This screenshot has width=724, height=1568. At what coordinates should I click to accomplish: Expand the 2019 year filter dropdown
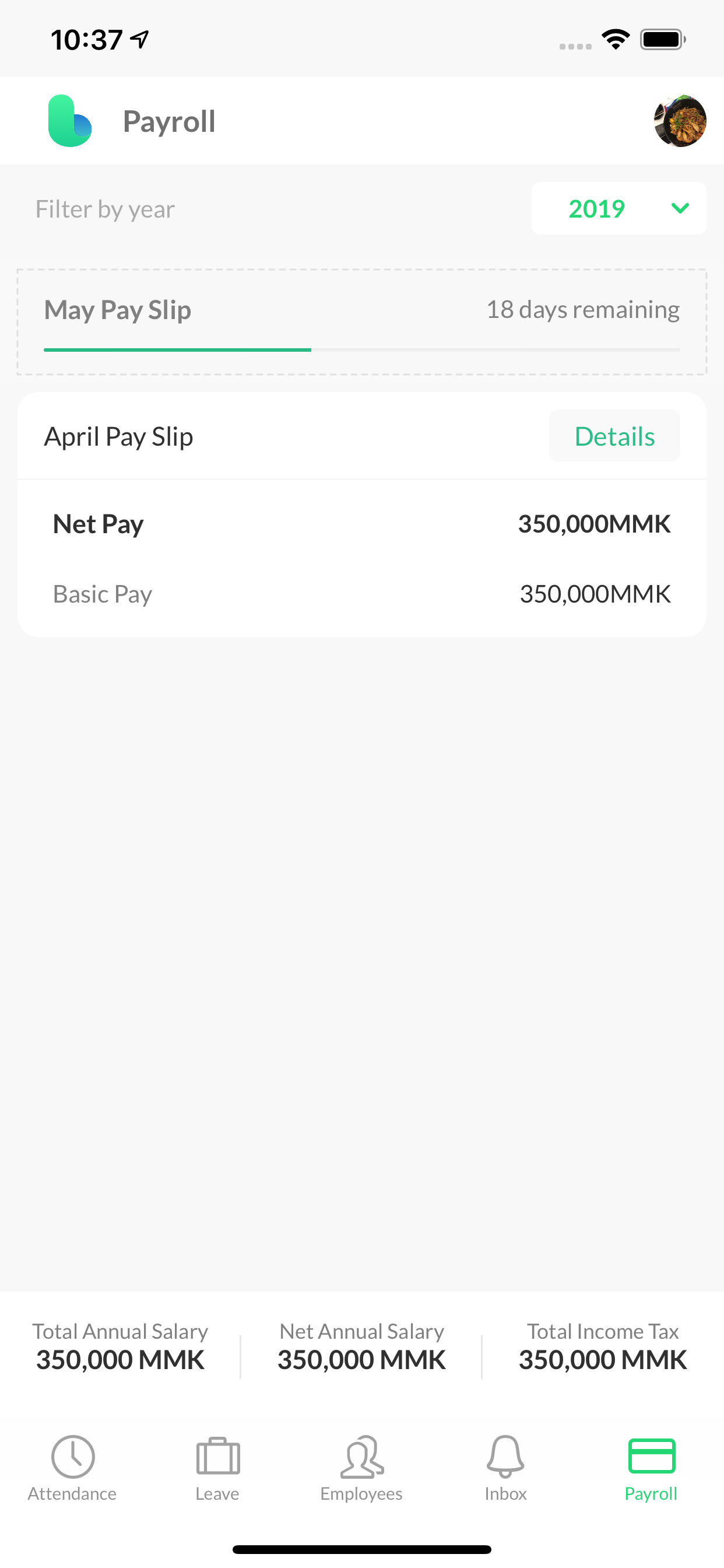pos(618,209)
